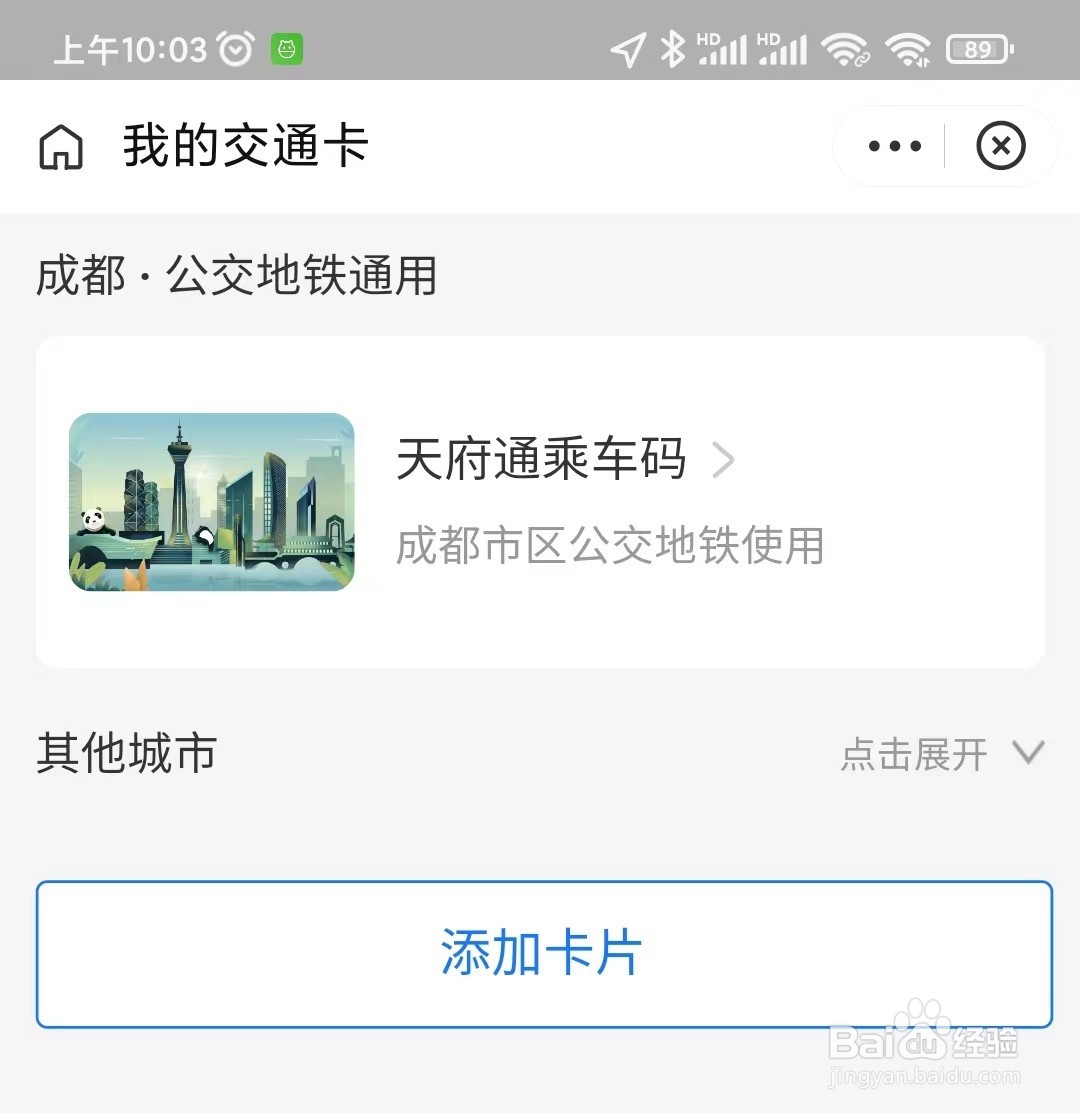Open the three-dot mini program menu

point(892,145)
